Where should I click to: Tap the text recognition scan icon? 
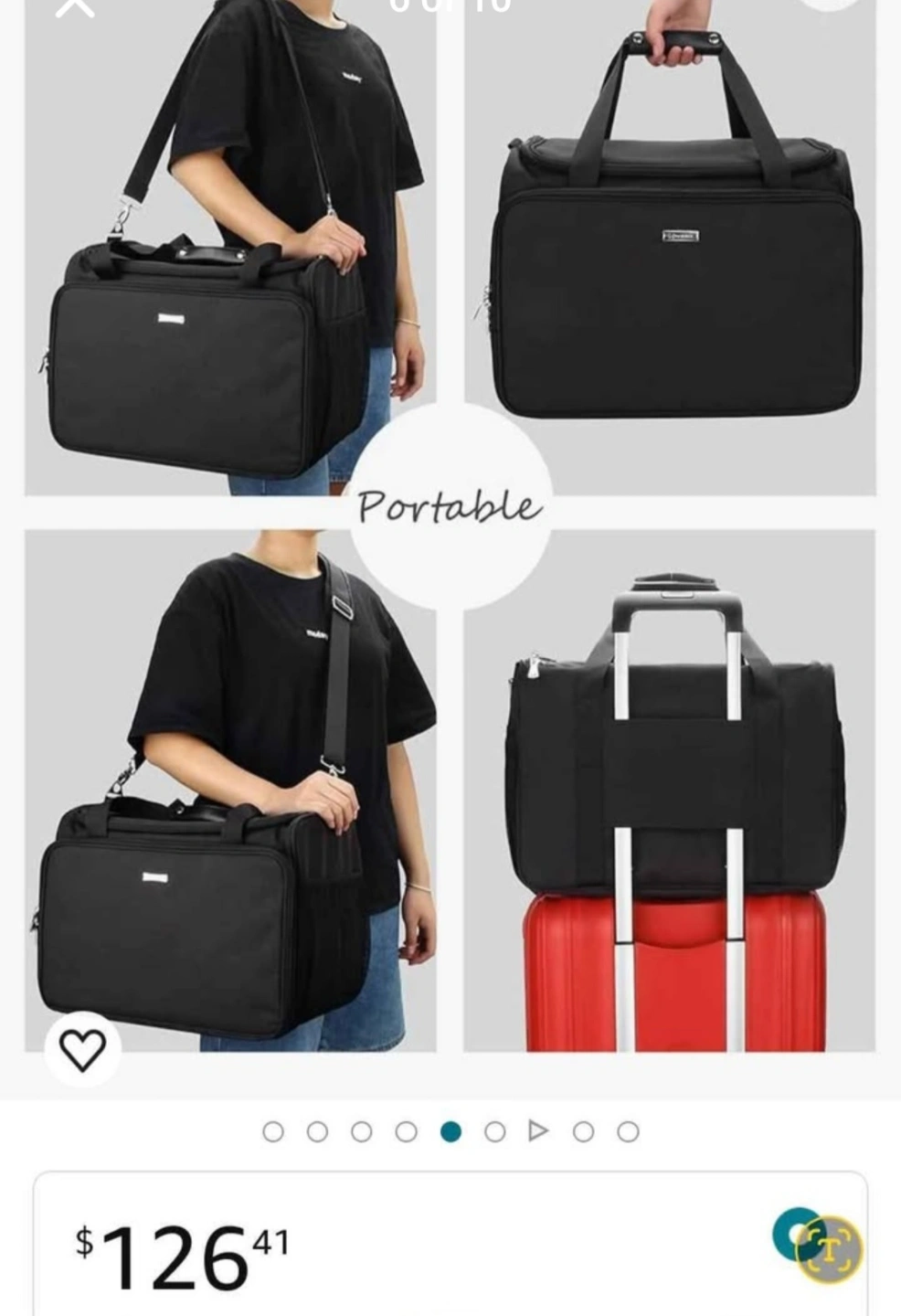click(830, 1249)
